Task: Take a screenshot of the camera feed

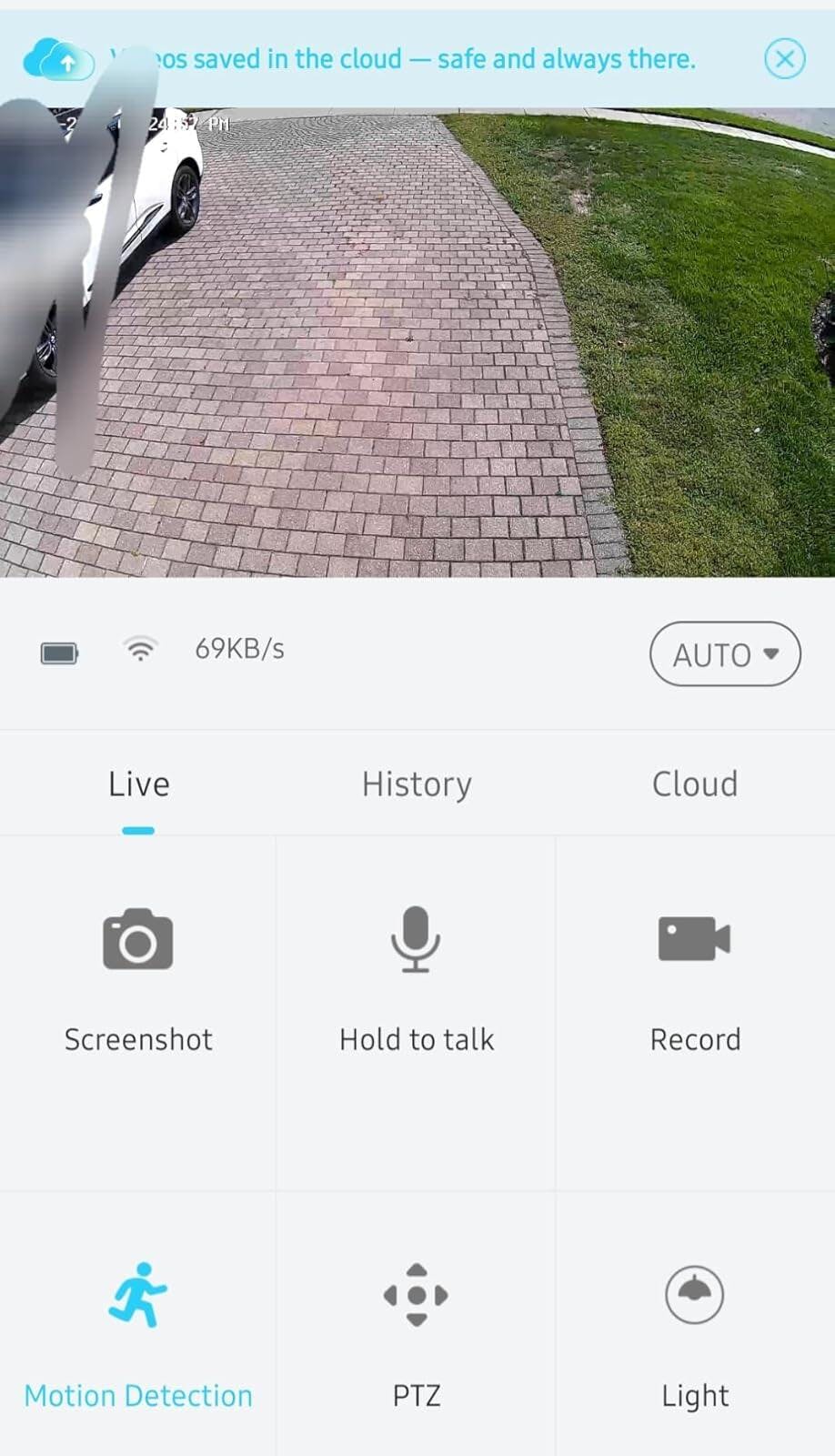Action: click(x=138, y=941)
